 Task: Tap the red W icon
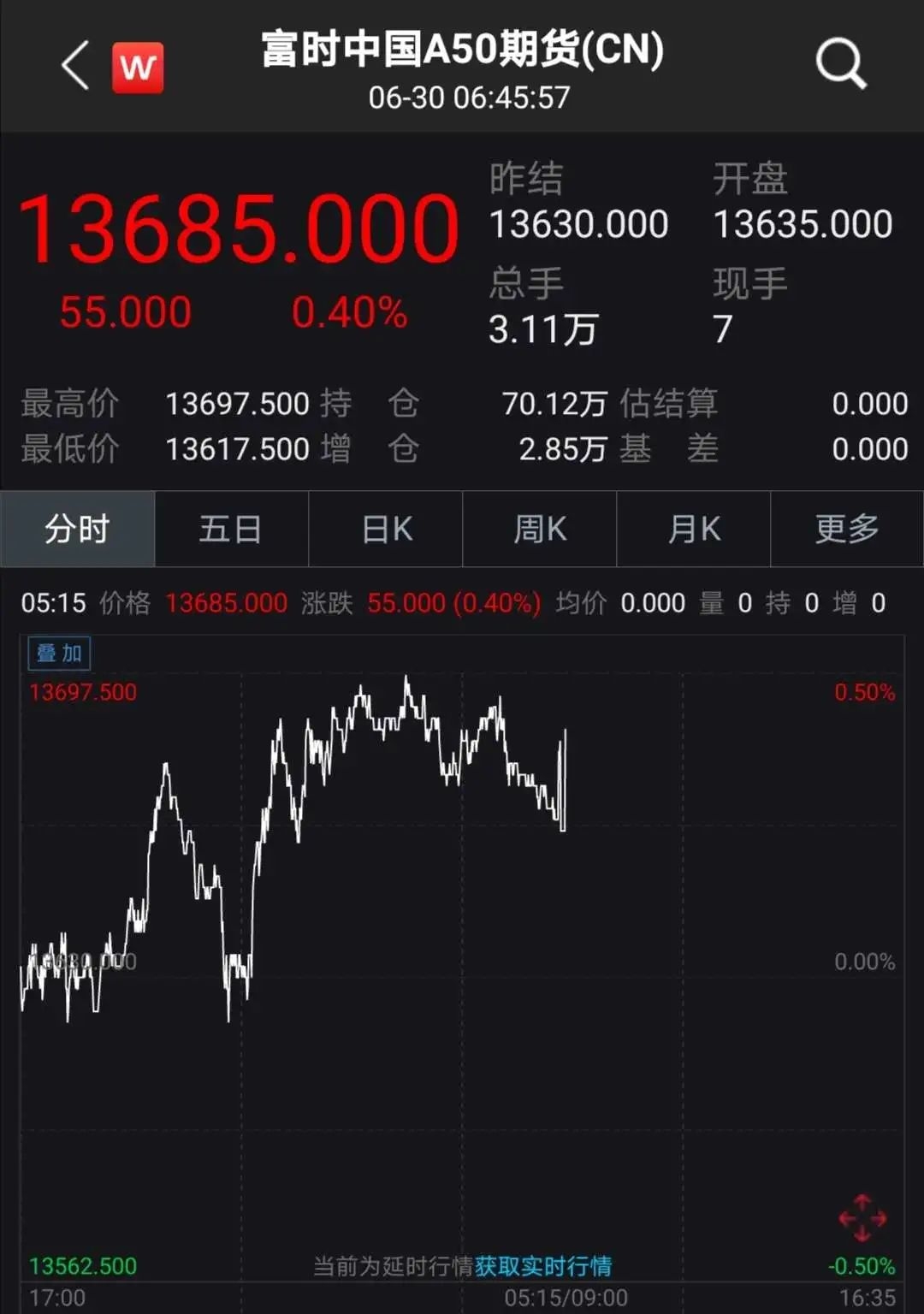138,67
